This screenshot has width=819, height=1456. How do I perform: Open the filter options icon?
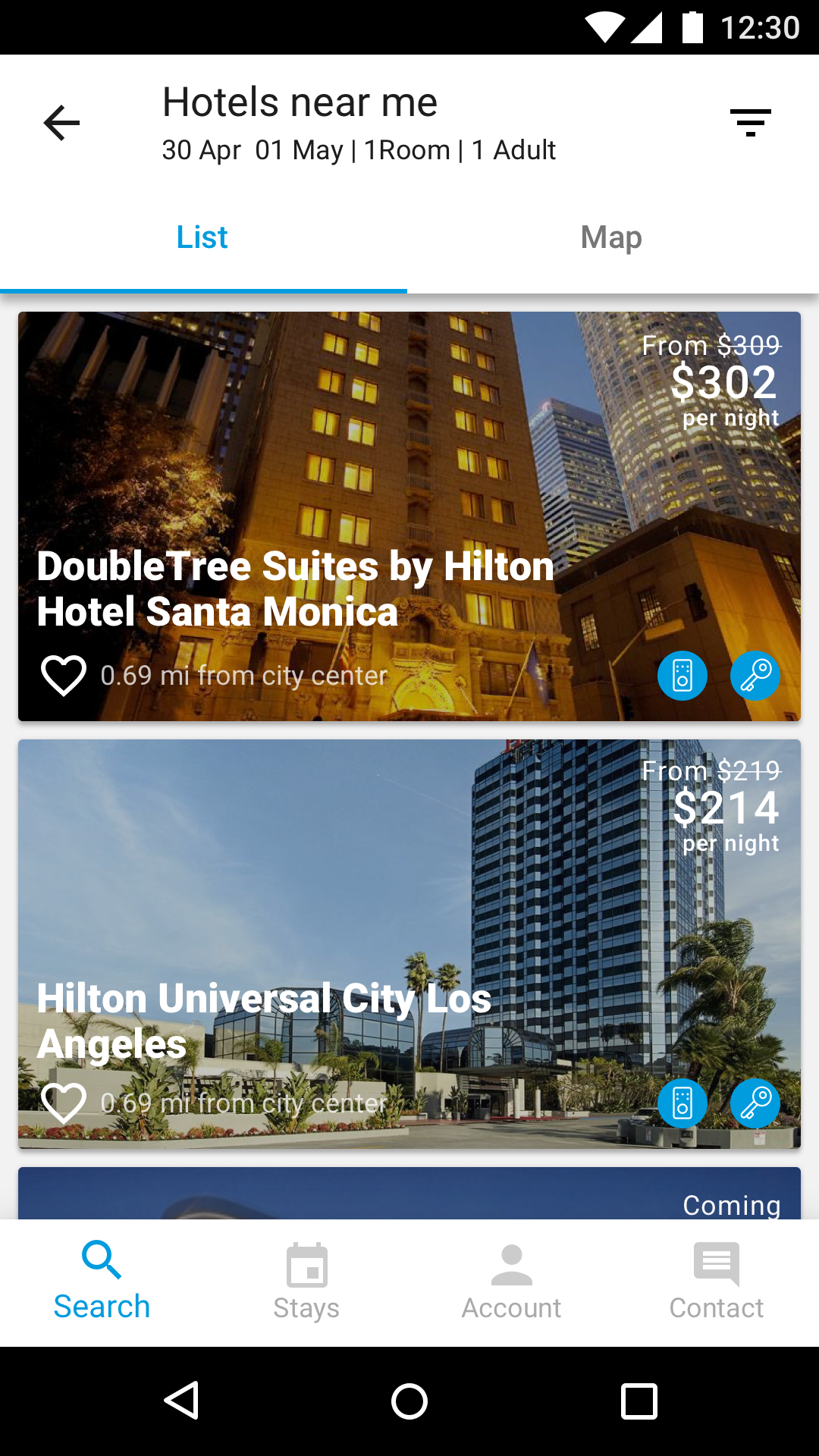(x=750, y=123)
